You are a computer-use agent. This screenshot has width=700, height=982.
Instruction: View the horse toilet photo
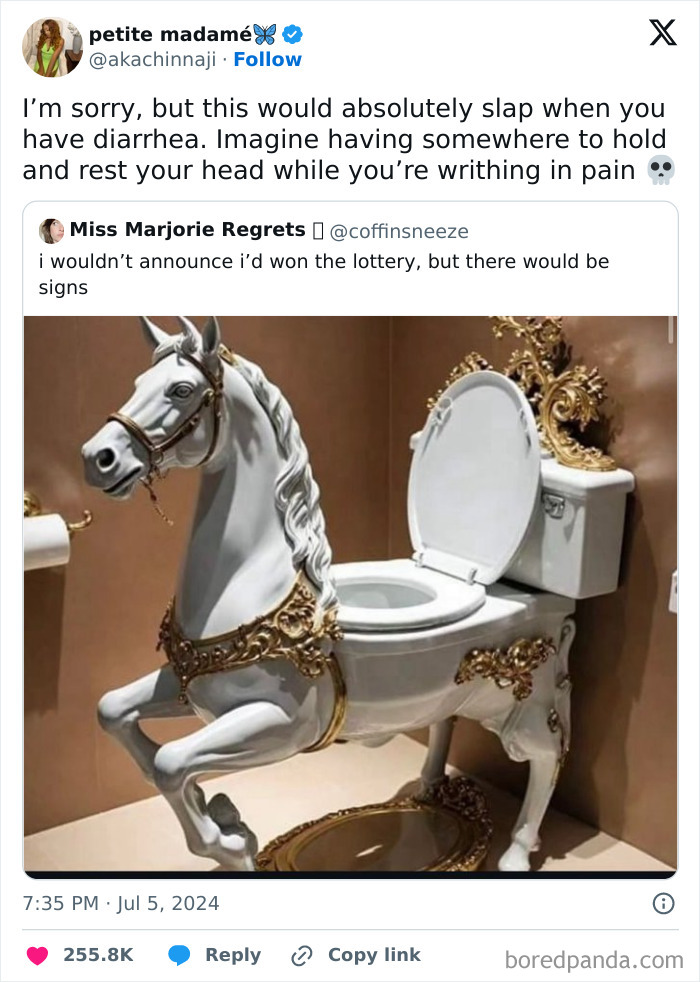351,593
